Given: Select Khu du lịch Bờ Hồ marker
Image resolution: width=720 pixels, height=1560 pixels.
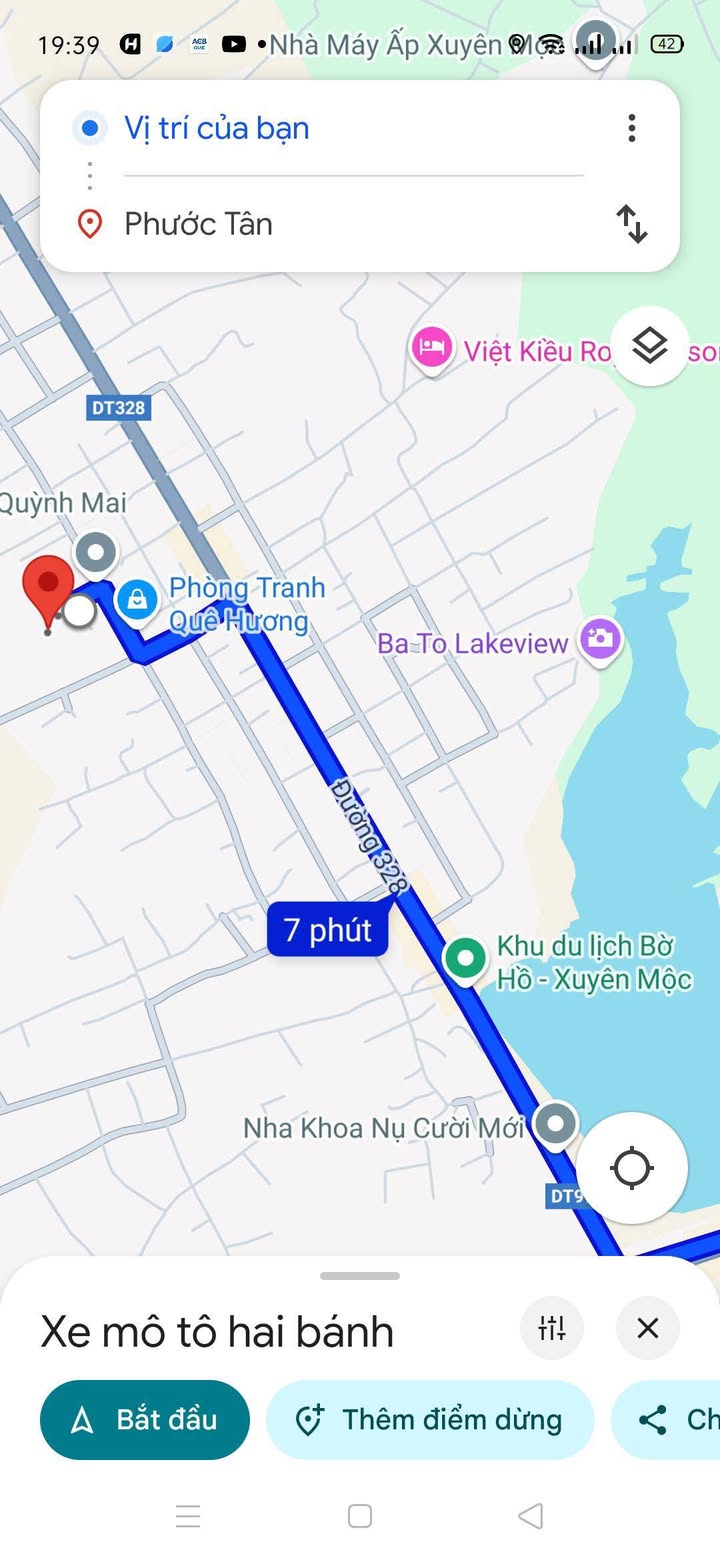Looking at the screenshot, I should pyautogui.click(x=464, y=959).
